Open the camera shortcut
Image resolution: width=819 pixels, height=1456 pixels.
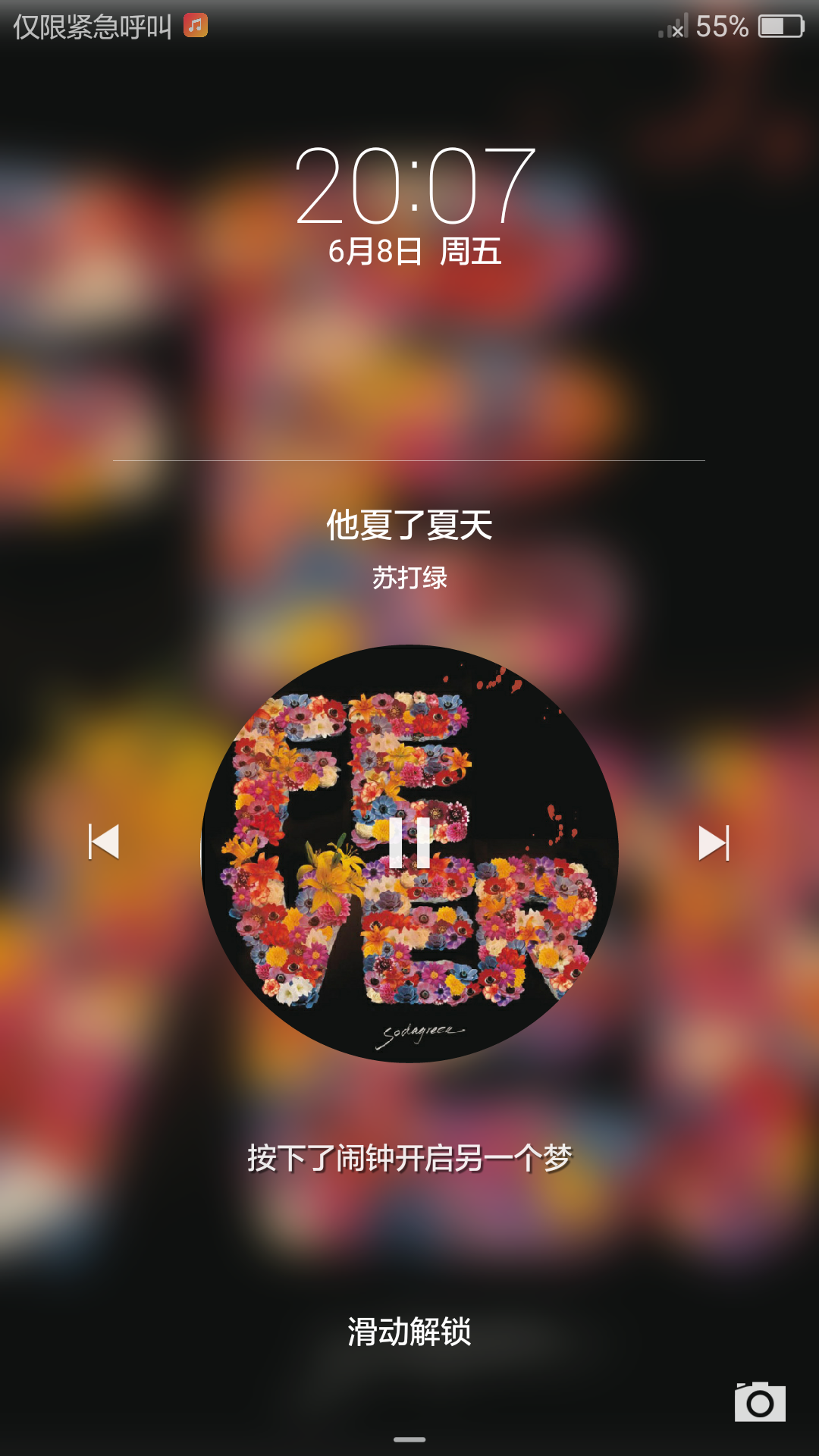point(760,1403)
